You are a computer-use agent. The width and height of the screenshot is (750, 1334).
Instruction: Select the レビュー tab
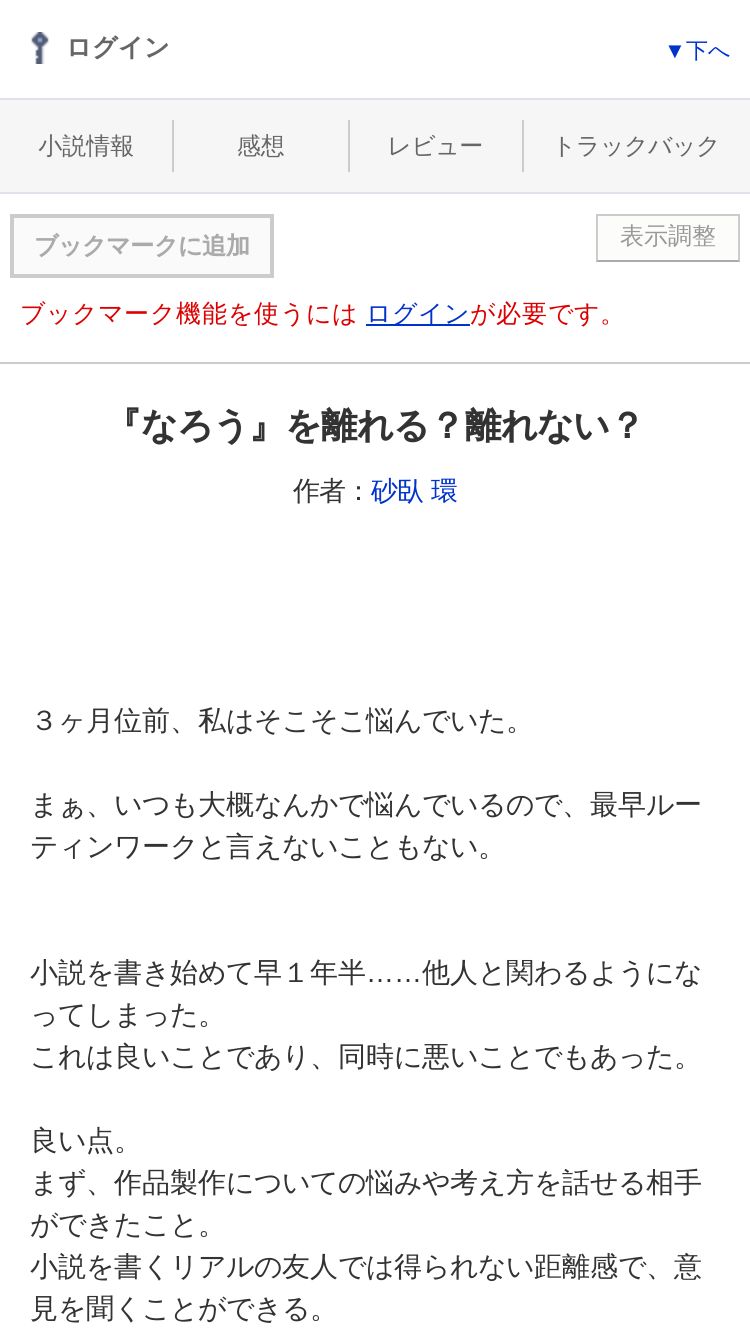[x=435, y=146]
